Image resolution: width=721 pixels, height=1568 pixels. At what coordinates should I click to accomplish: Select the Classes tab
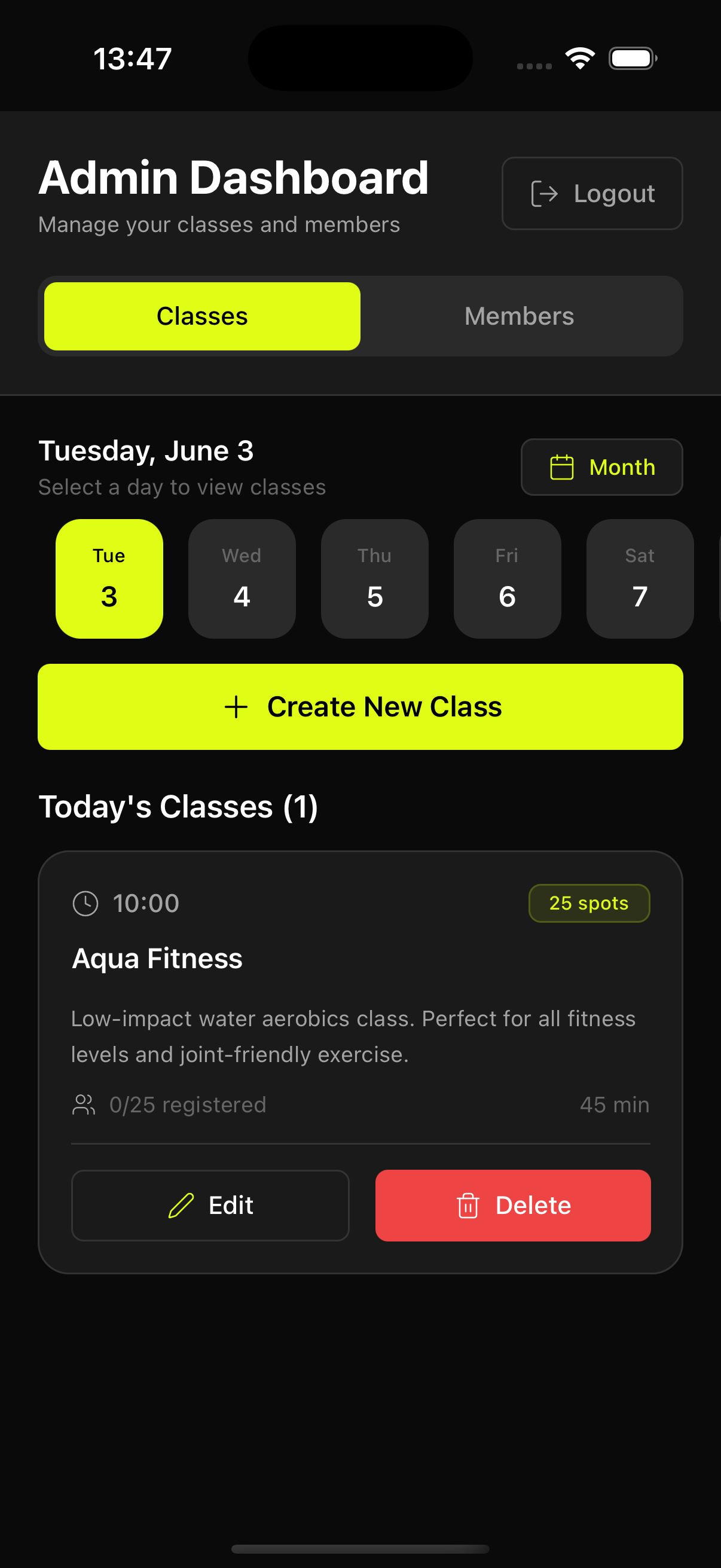[x=202, y=316]
